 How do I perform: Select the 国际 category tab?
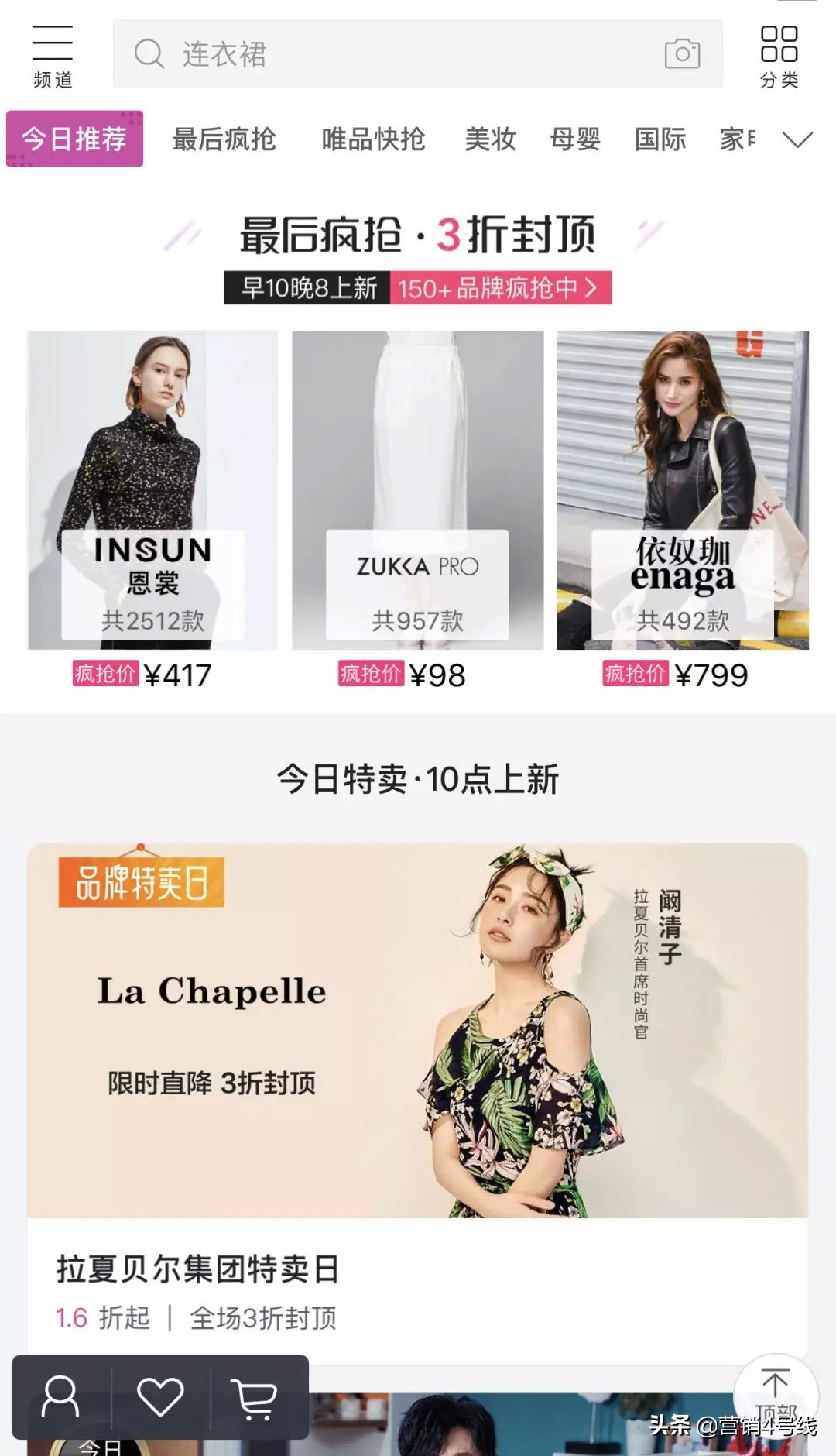(x=660, y=139)
